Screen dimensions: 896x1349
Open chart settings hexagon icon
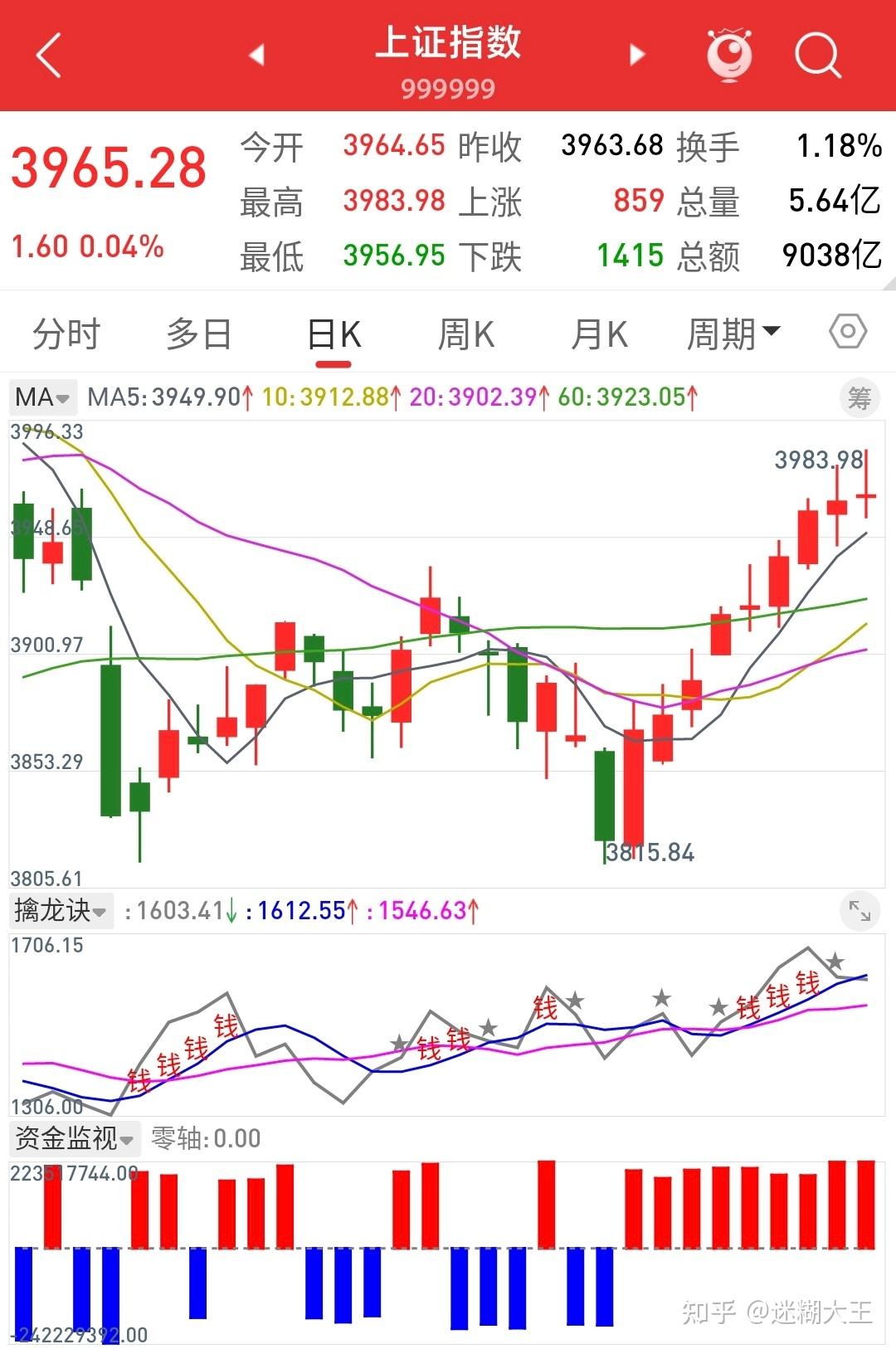[x=848, y=333]
